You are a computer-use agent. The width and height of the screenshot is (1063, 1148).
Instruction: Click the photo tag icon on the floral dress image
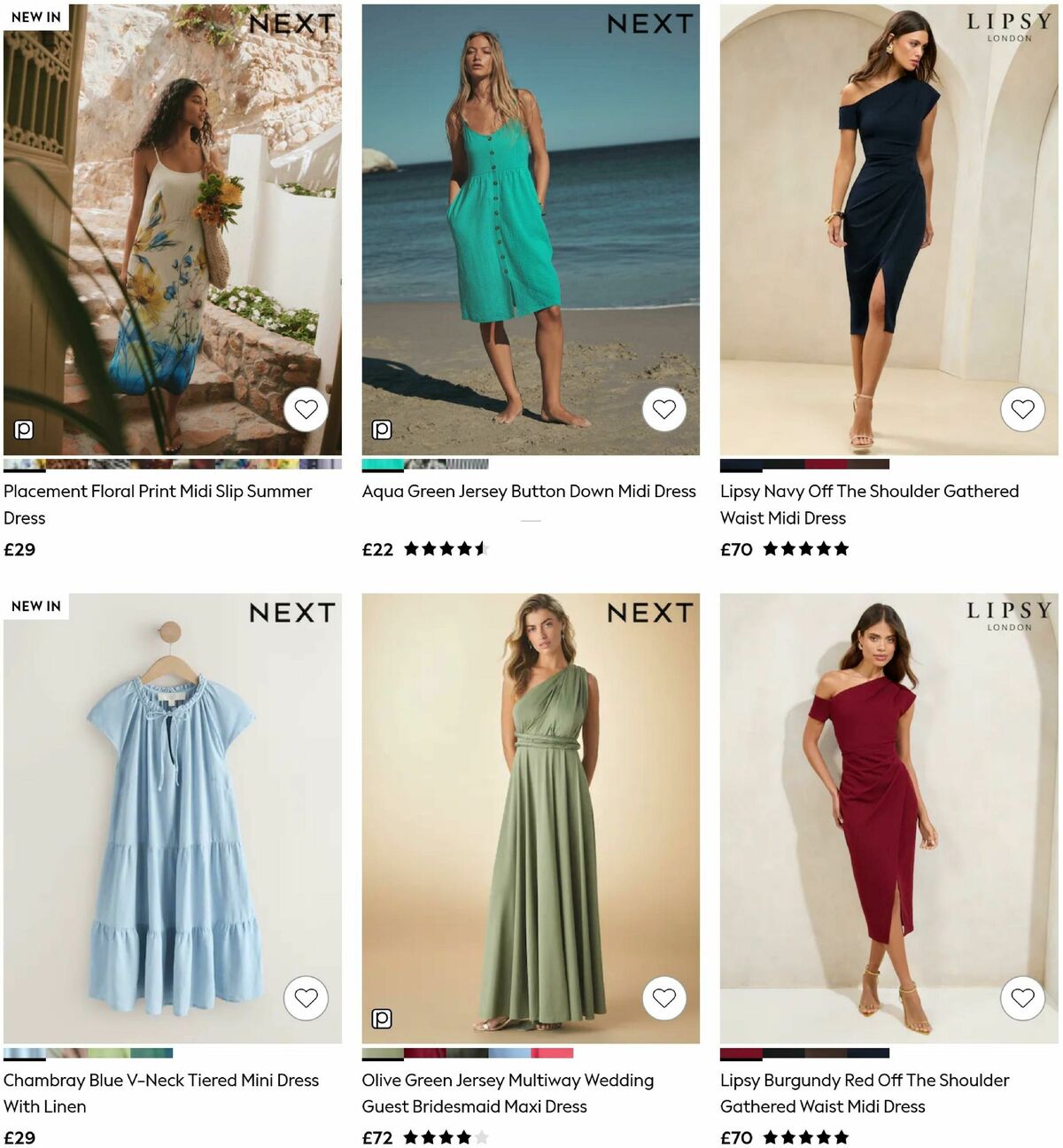[25, 429]
